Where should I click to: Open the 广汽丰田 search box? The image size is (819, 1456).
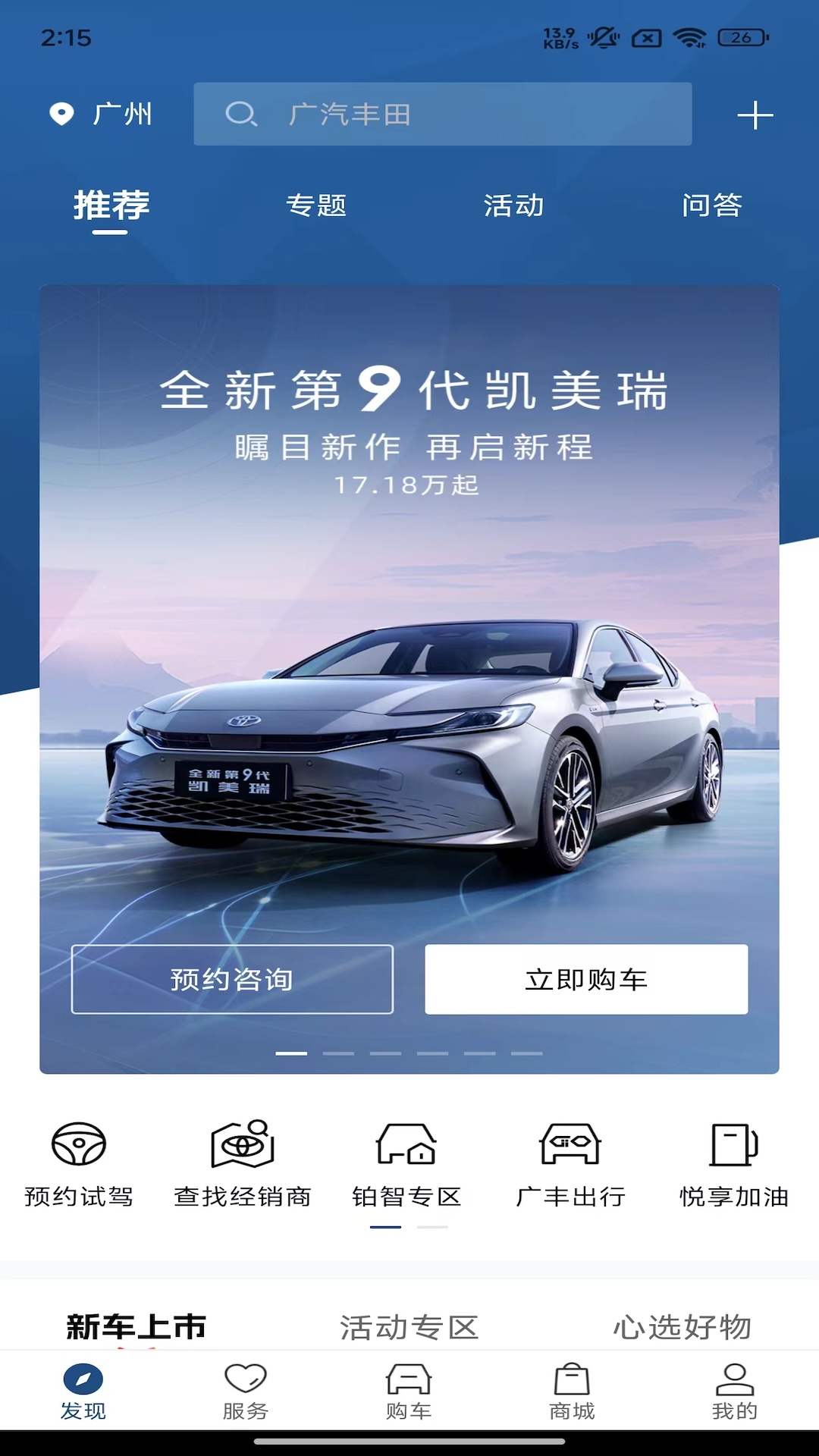pyautogui.click(x=442, y=115)
